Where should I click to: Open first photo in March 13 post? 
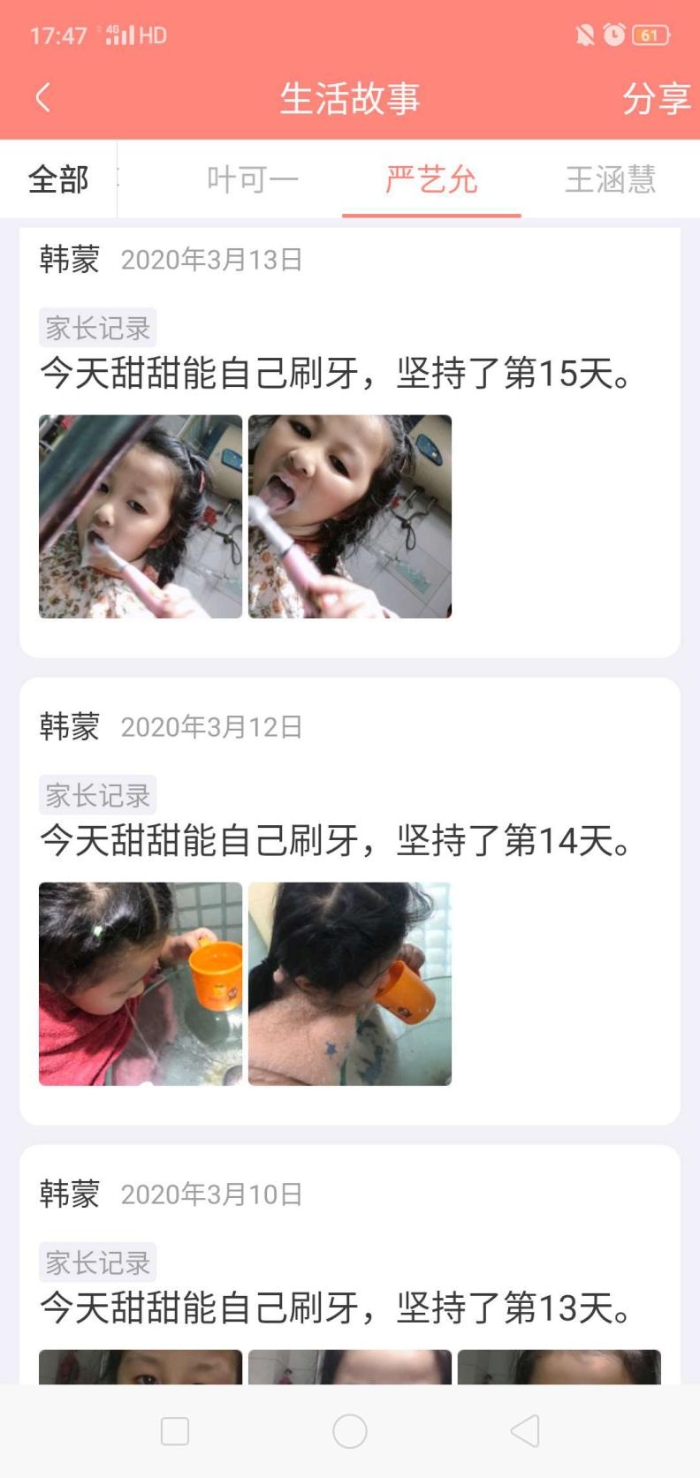(141, 516)
